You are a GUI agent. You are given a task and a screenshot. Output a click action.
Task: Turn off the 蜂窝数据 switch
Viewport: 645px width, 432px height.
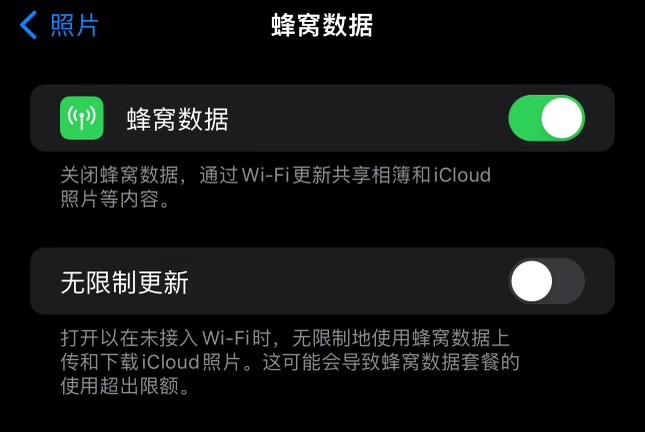[x=546, y=119]
